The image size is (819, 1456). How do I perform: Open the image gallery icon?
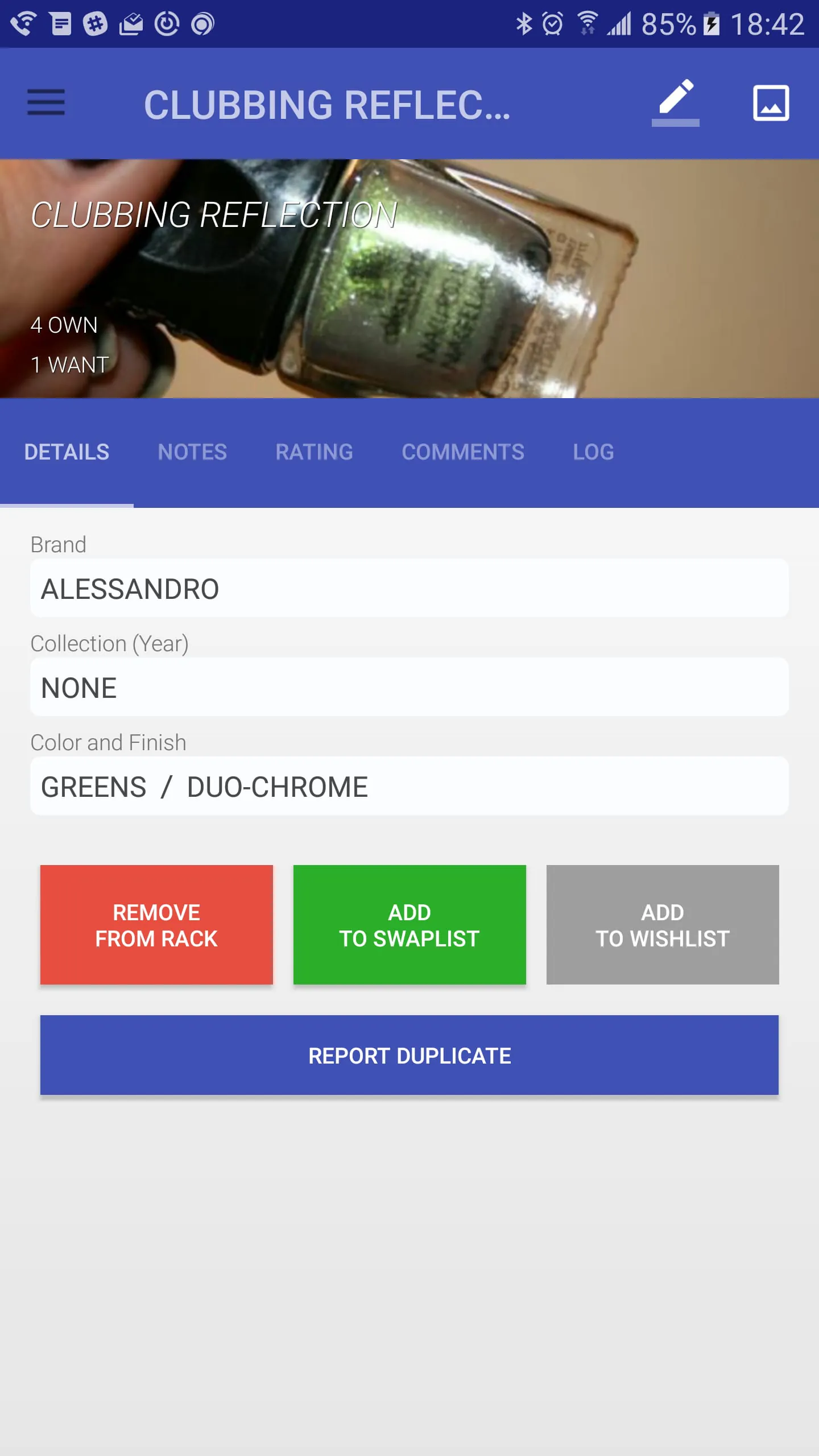tap(771, 103)
